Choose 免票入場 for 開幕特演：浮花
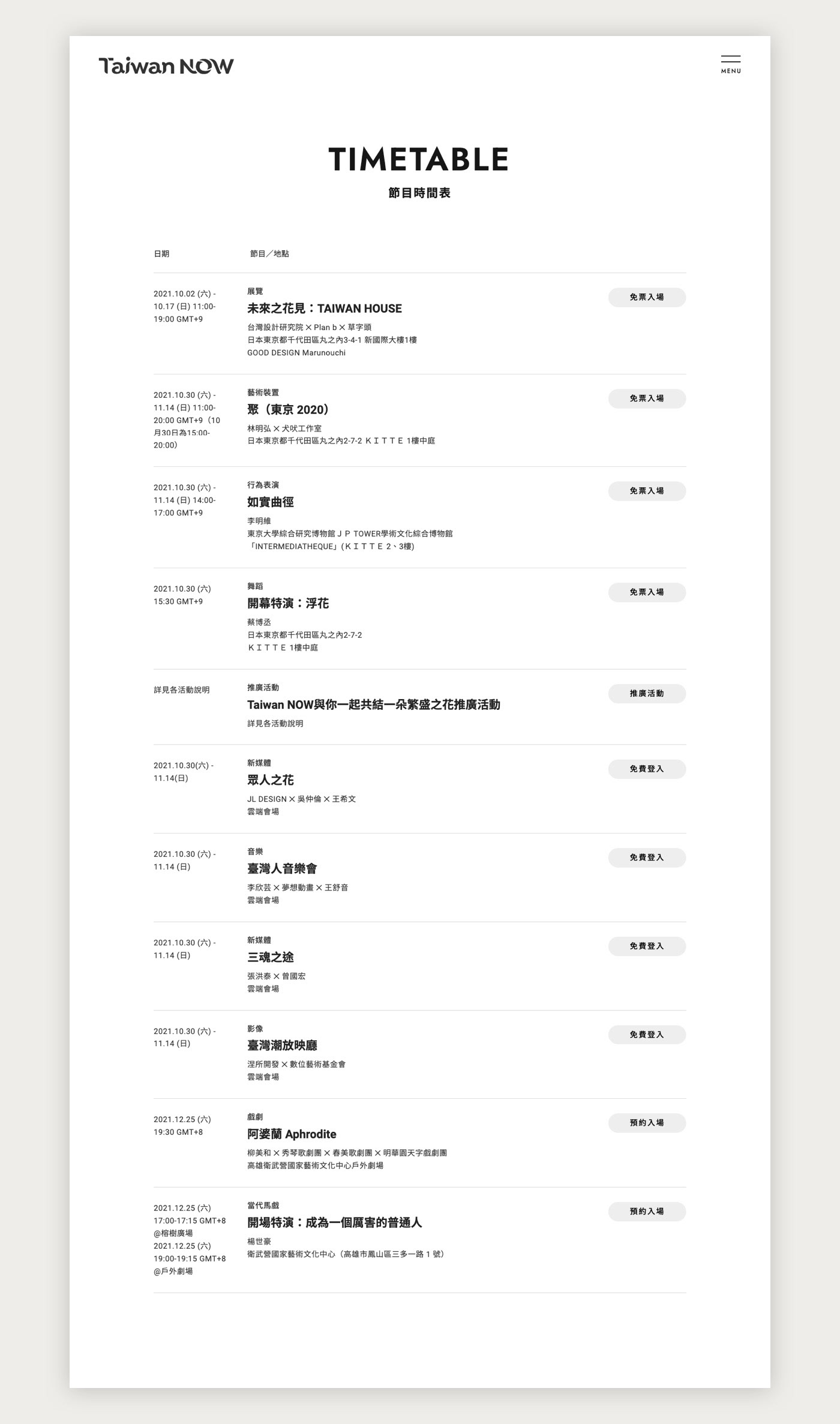Viewport: 840px width, 1424px height. (x=647, y=592)
